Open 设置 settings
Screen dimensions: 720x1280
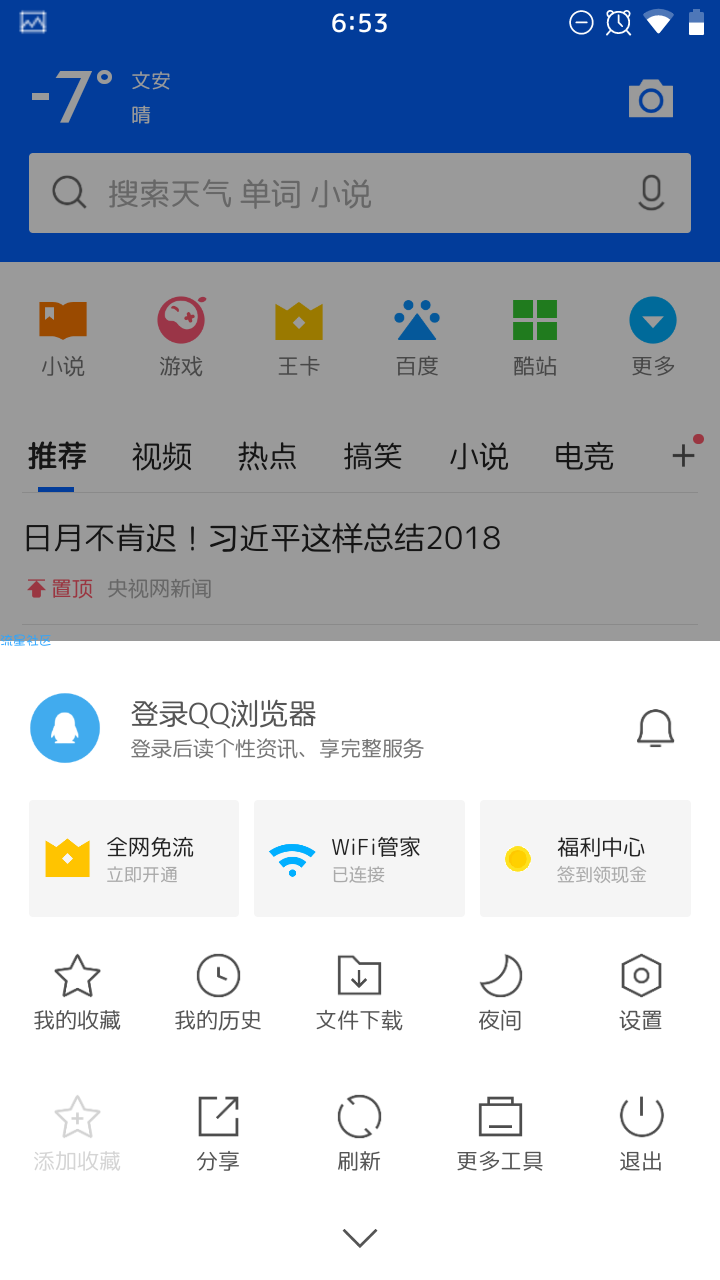[x=641, y=993]
